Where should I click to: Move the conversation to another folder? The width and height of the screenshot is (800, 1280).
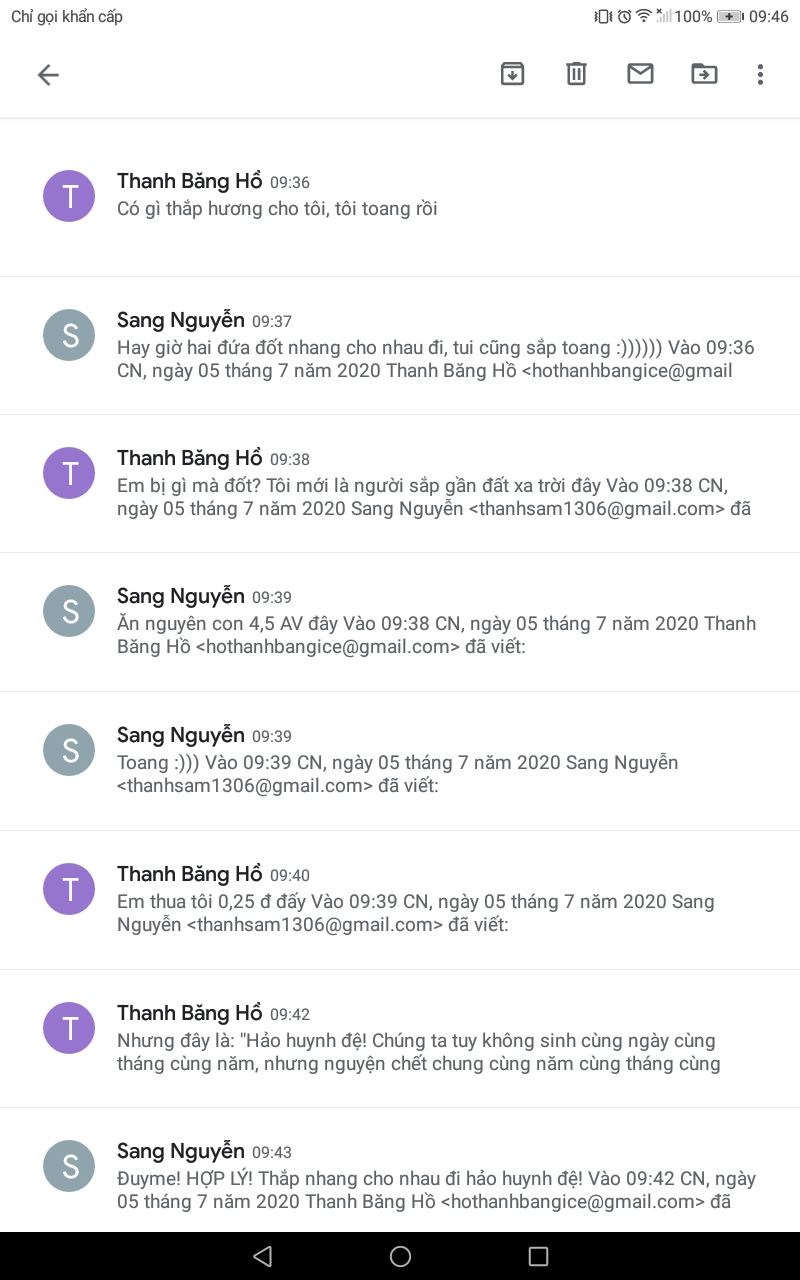coord(704,74)
